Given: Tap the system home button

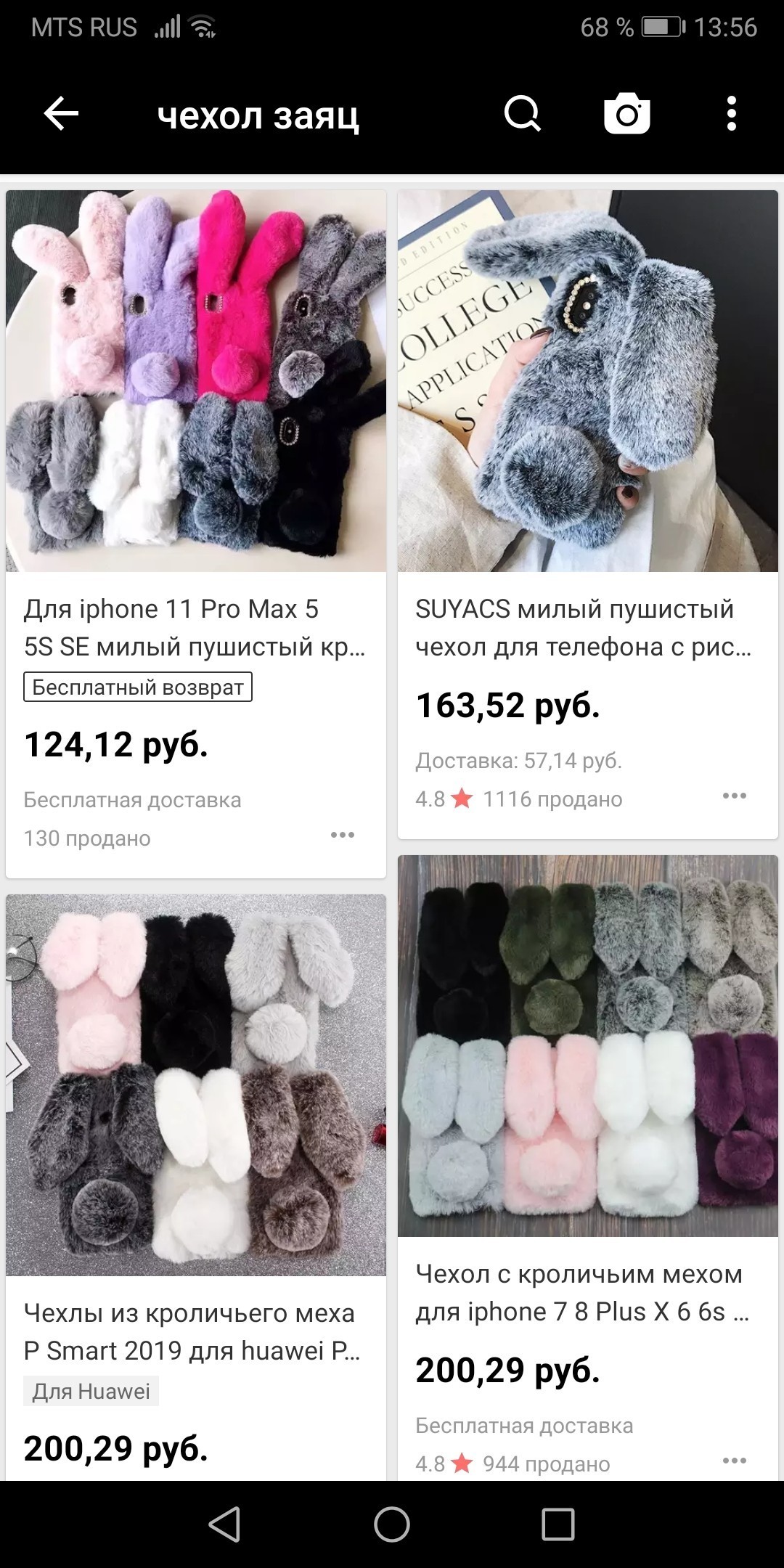Looking at the screenshot, I should [x=392, y=1524].
